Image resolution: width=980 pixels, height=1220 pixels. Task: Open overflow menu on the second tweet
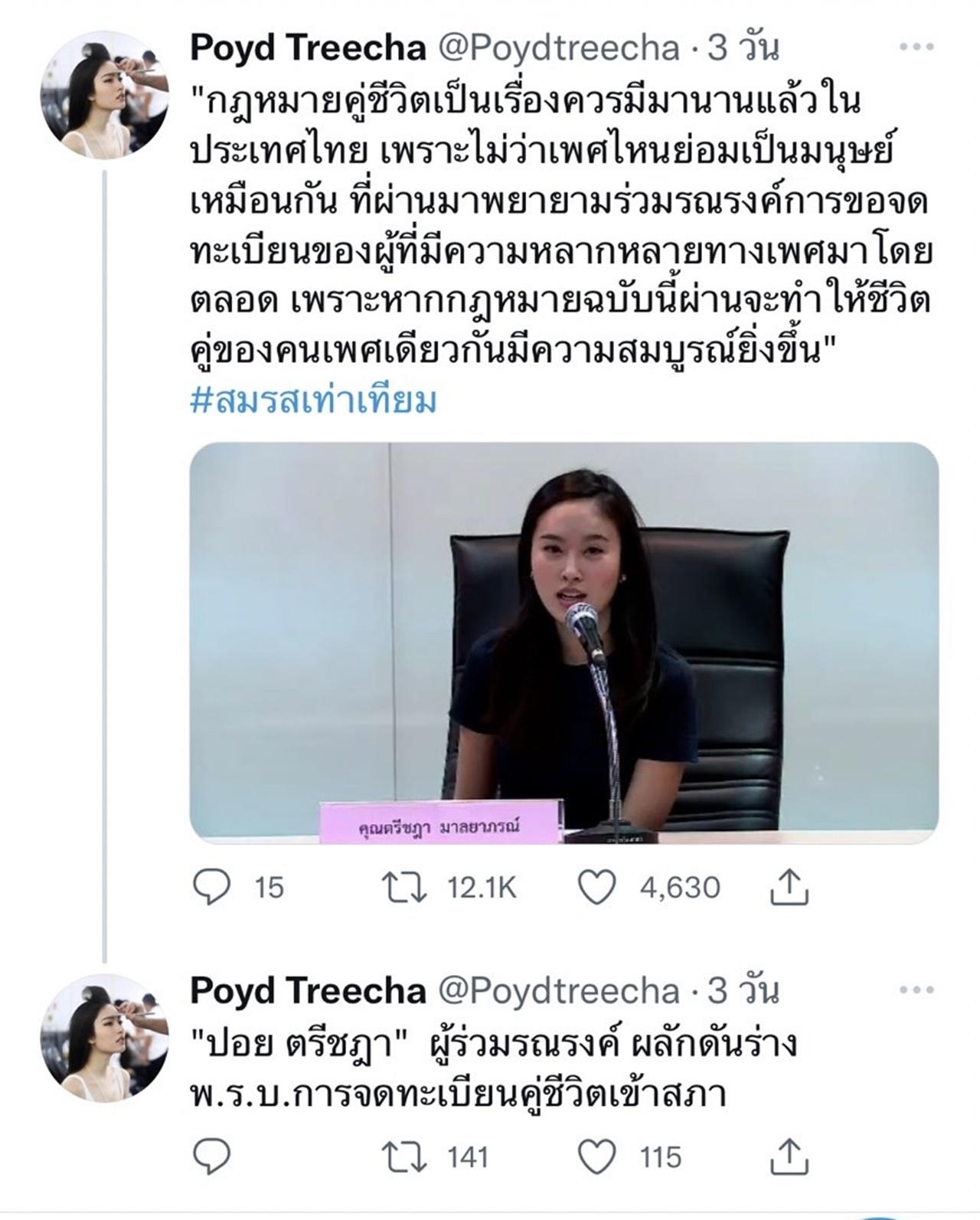(916, 990)
